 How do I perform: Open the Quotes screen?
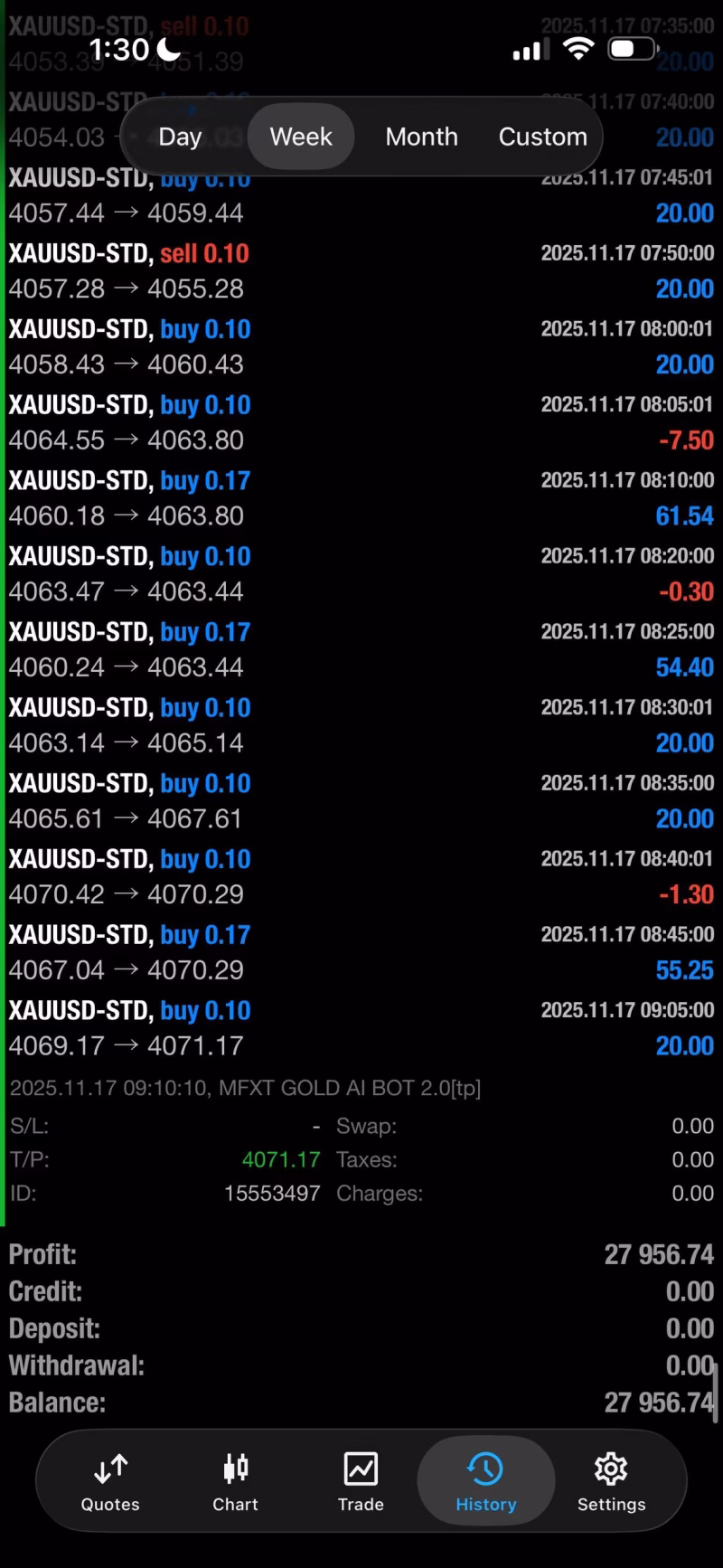click(109, 1481)
